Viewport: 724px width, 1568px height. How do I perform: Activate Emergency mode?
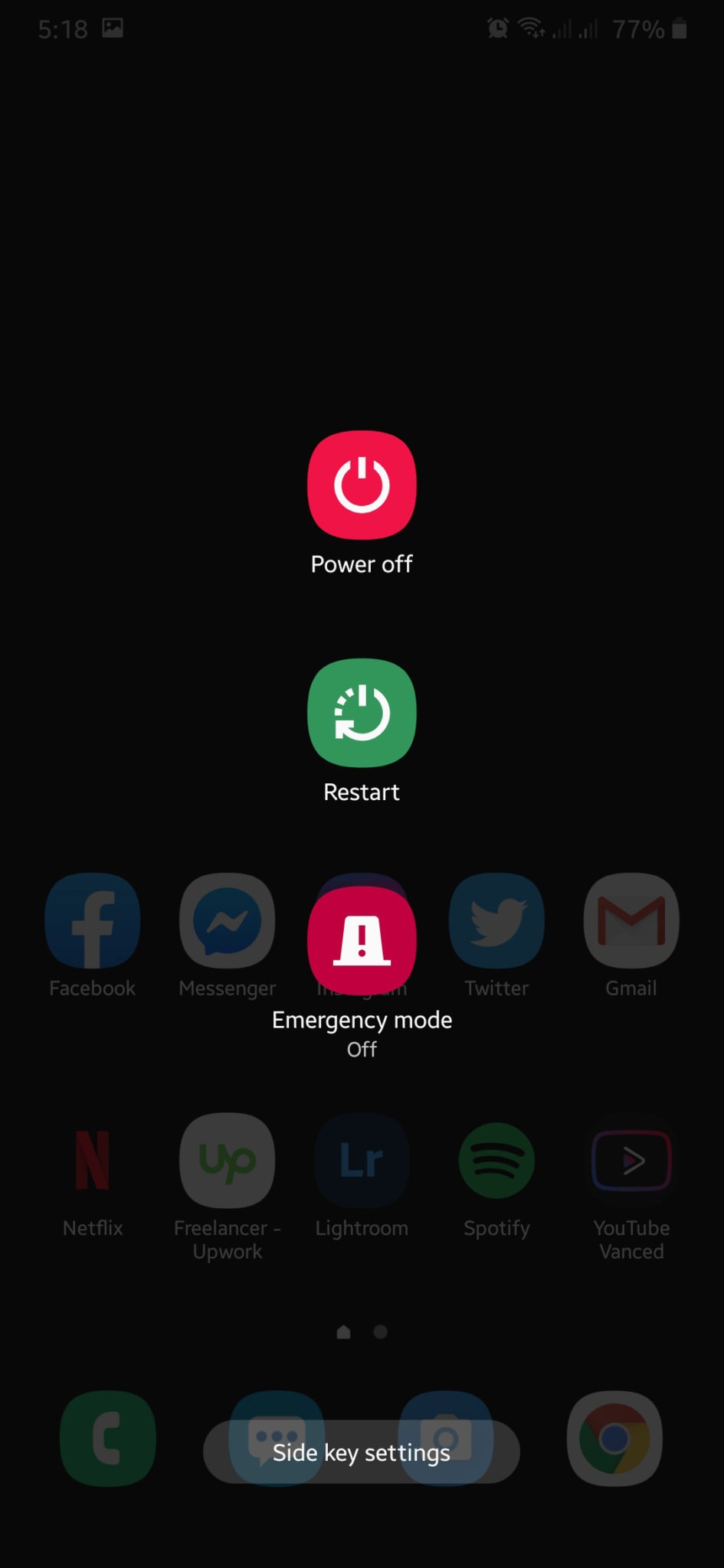click(x=361, y=939)
